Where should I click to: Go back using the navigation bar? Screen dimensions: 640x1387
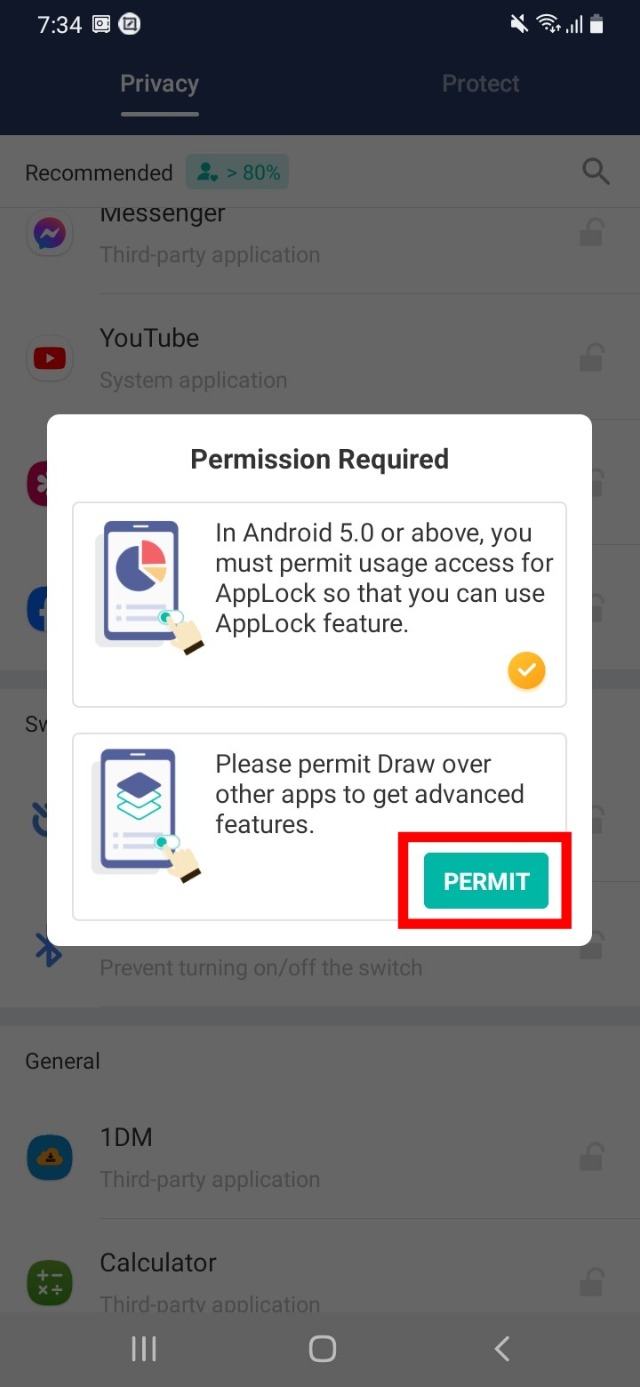[502, 1349]
